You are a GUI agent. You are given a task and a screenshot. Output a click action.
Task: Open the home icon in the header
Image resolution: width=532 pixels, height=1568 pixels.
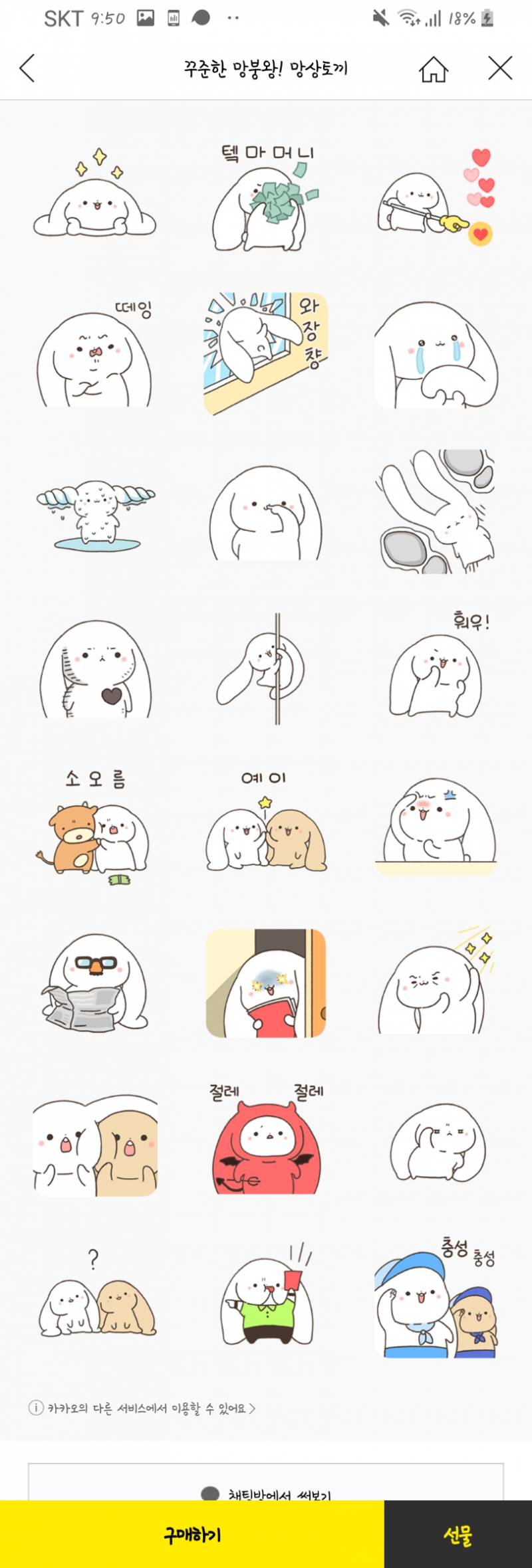click(433, 68)
